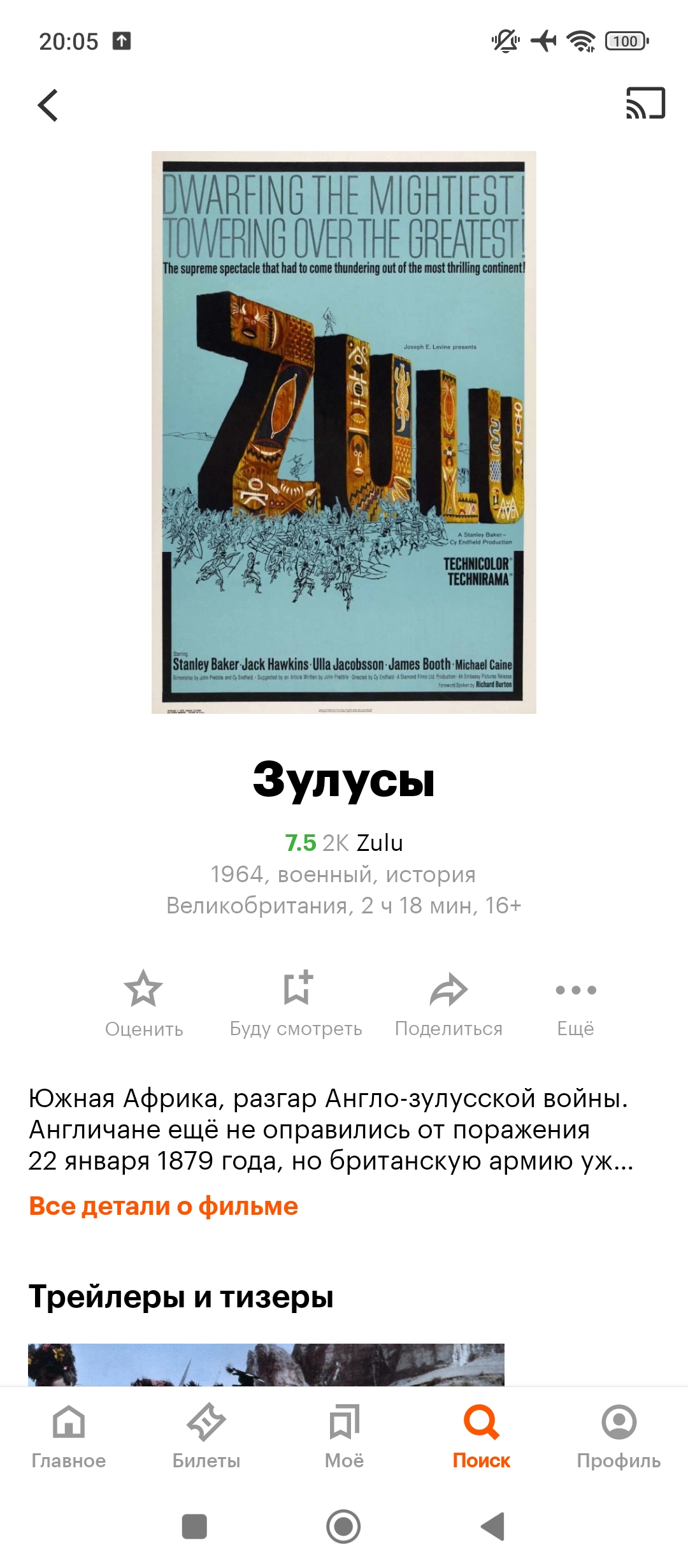688x1568 pixels.
Task: Tap the system home button
Action: (x=343, y=1527)
